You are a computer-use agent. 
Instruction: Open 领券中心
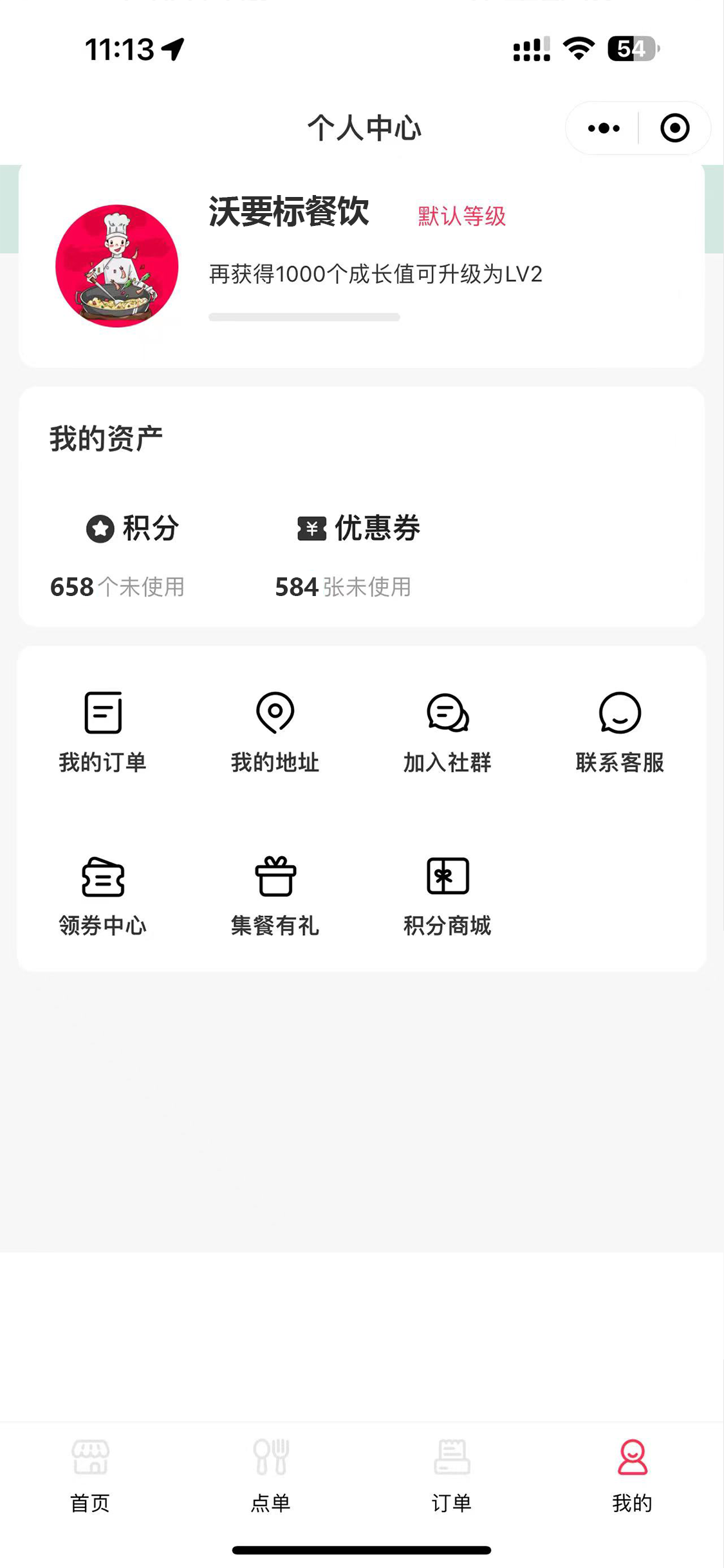click(x=103, y=895)
